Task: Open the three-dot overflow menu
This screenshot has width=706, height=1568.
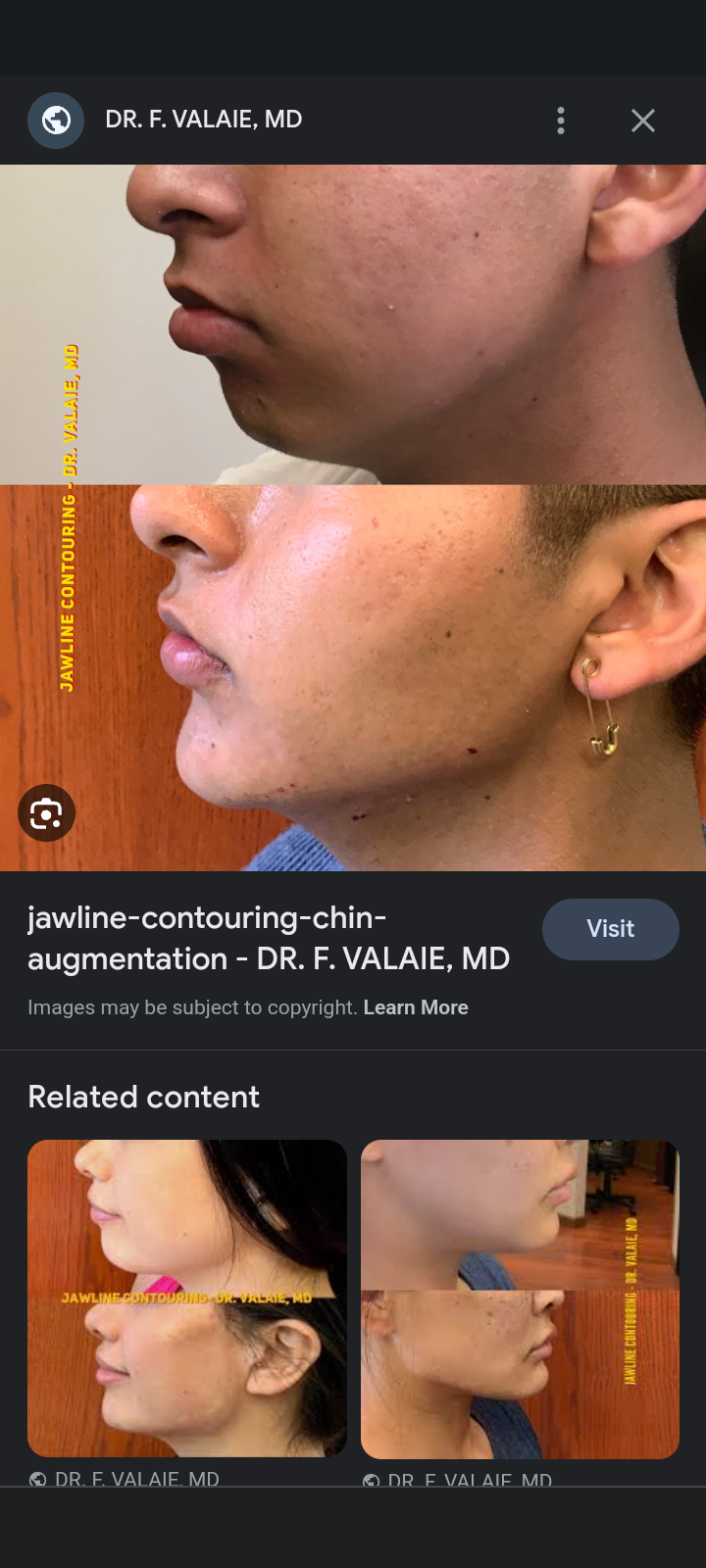Action: [560, 120]
